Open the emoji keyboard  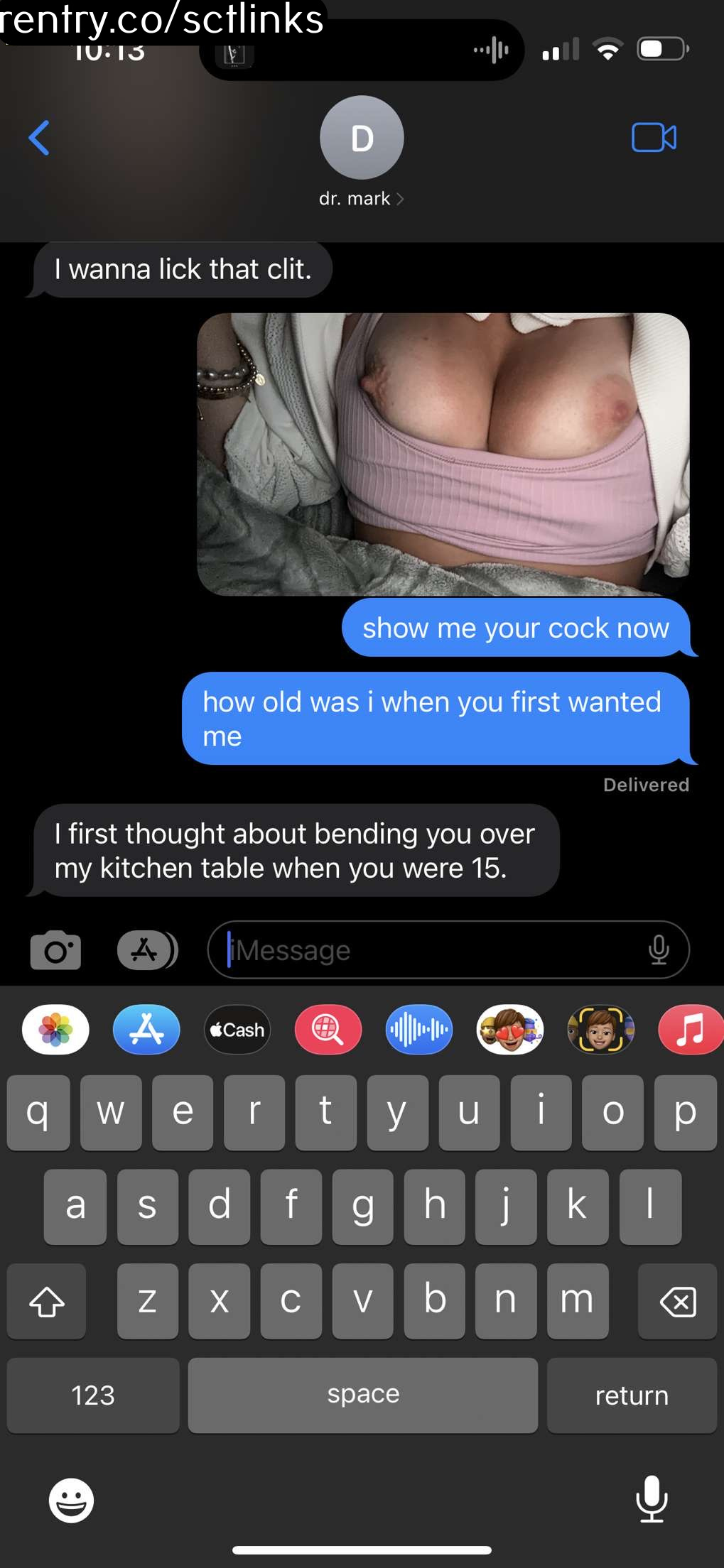[x=71, y=1500]
